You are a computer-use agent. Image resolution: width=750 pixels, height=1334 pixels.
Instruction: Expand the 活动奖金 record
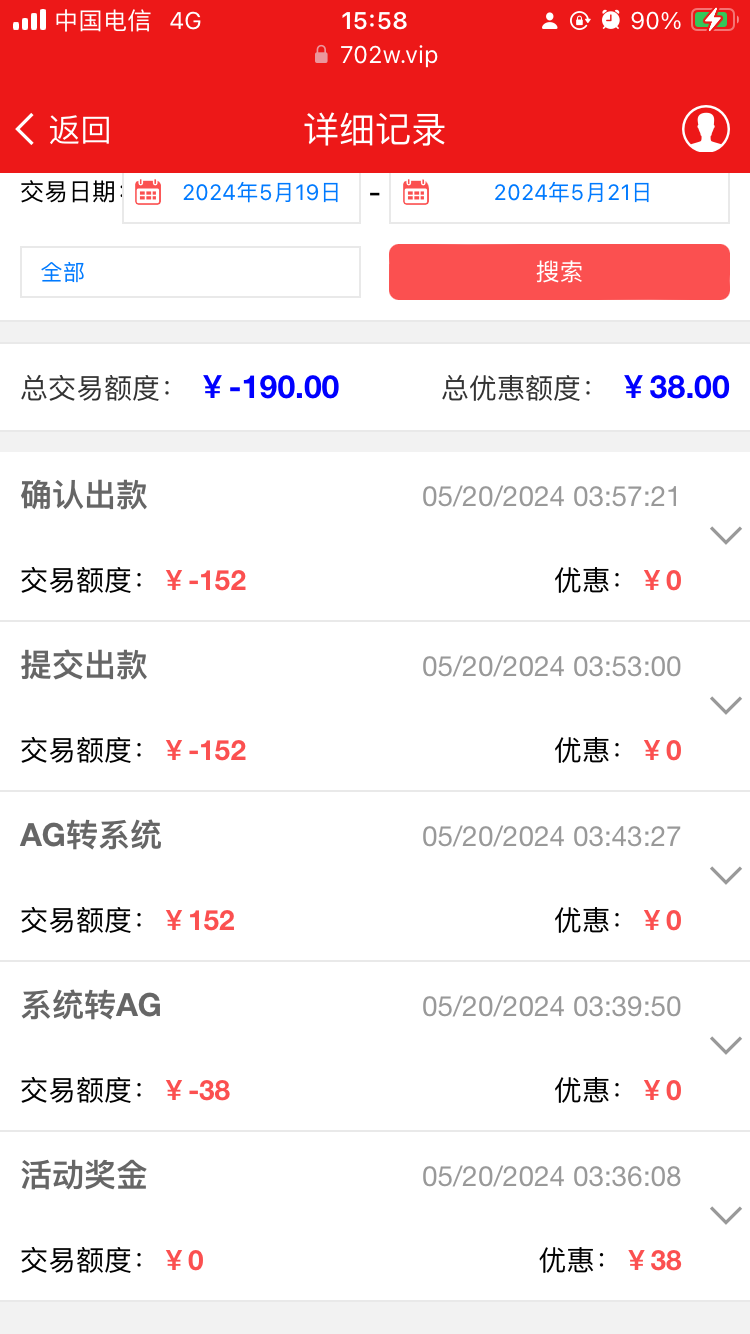click(x=725, y=1216)
